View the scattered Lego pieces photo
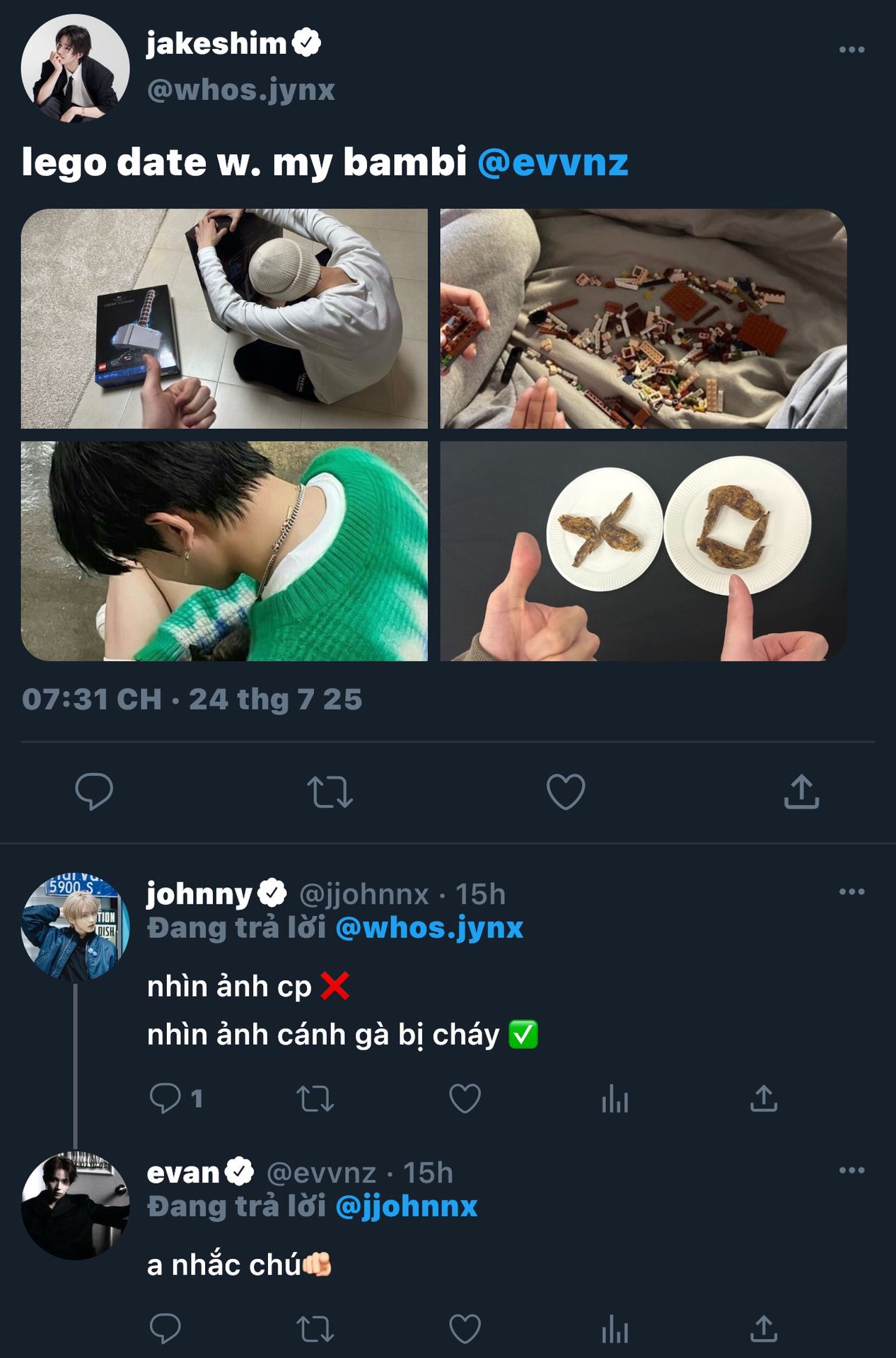The image size is (896, 1358). click(643, 318)
